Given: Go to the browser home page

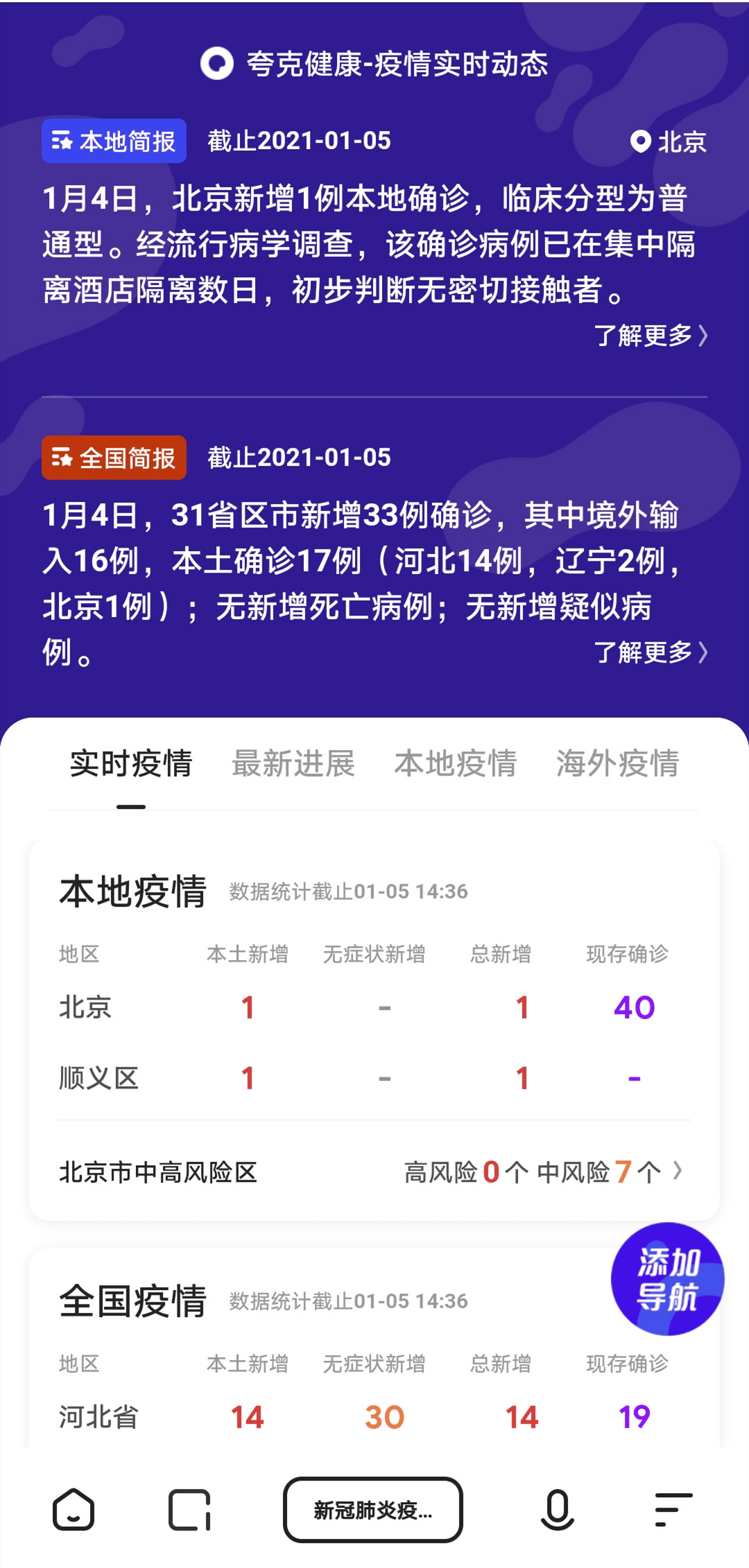Looking at the screenshot, I should tap(74, 1510).
